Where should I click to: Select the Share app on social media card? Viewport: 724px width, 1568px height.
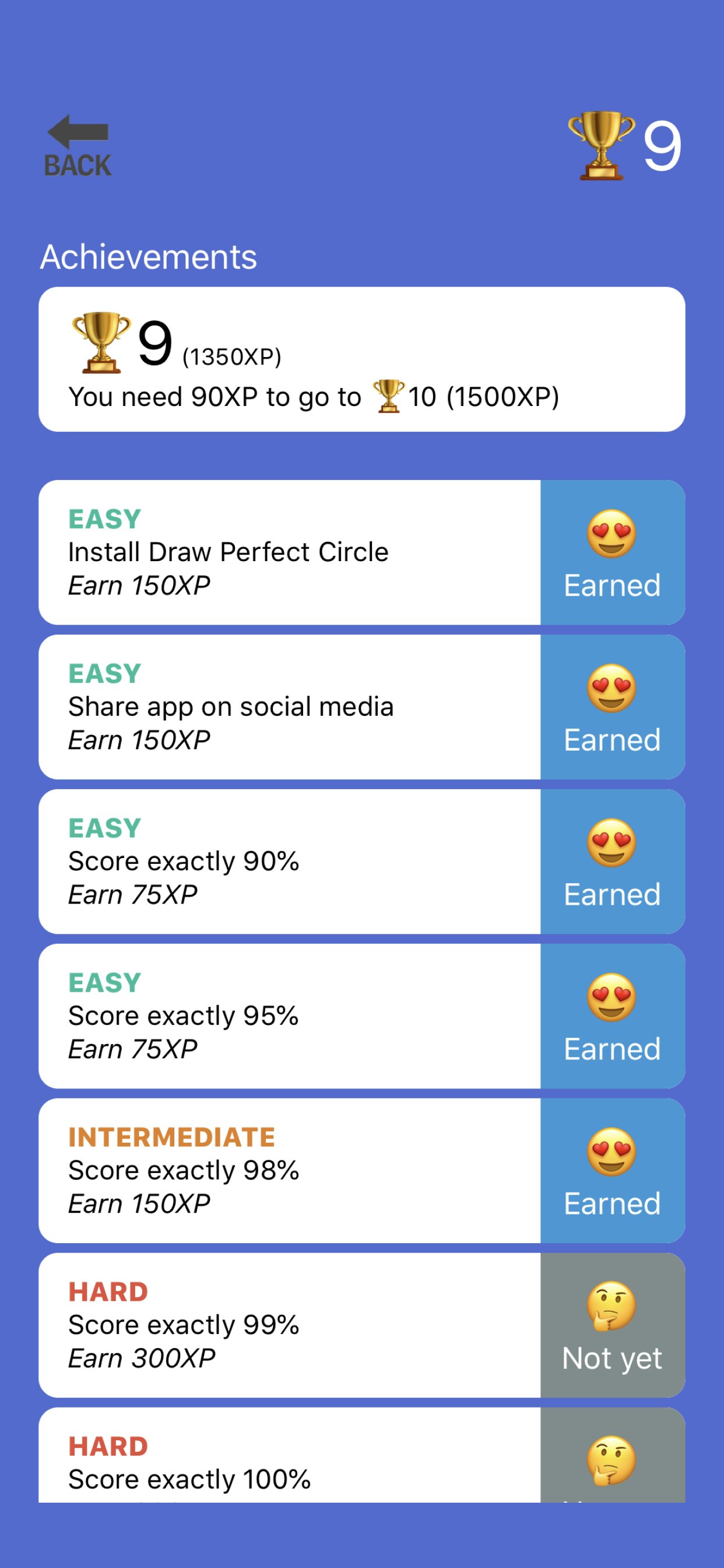coord(289,706)
